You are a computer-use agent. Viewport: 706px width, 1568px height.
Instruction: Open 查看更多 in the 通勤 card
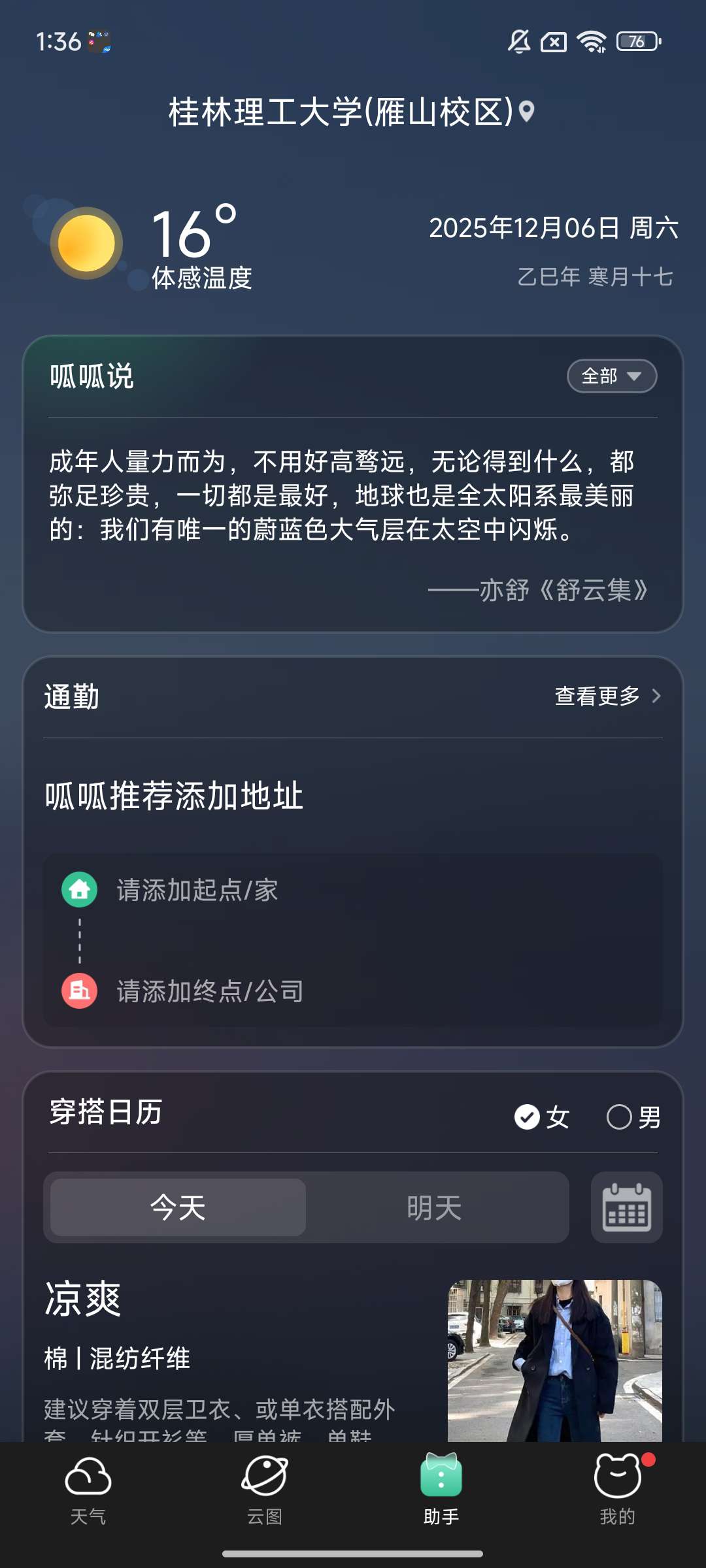(607, 696)
